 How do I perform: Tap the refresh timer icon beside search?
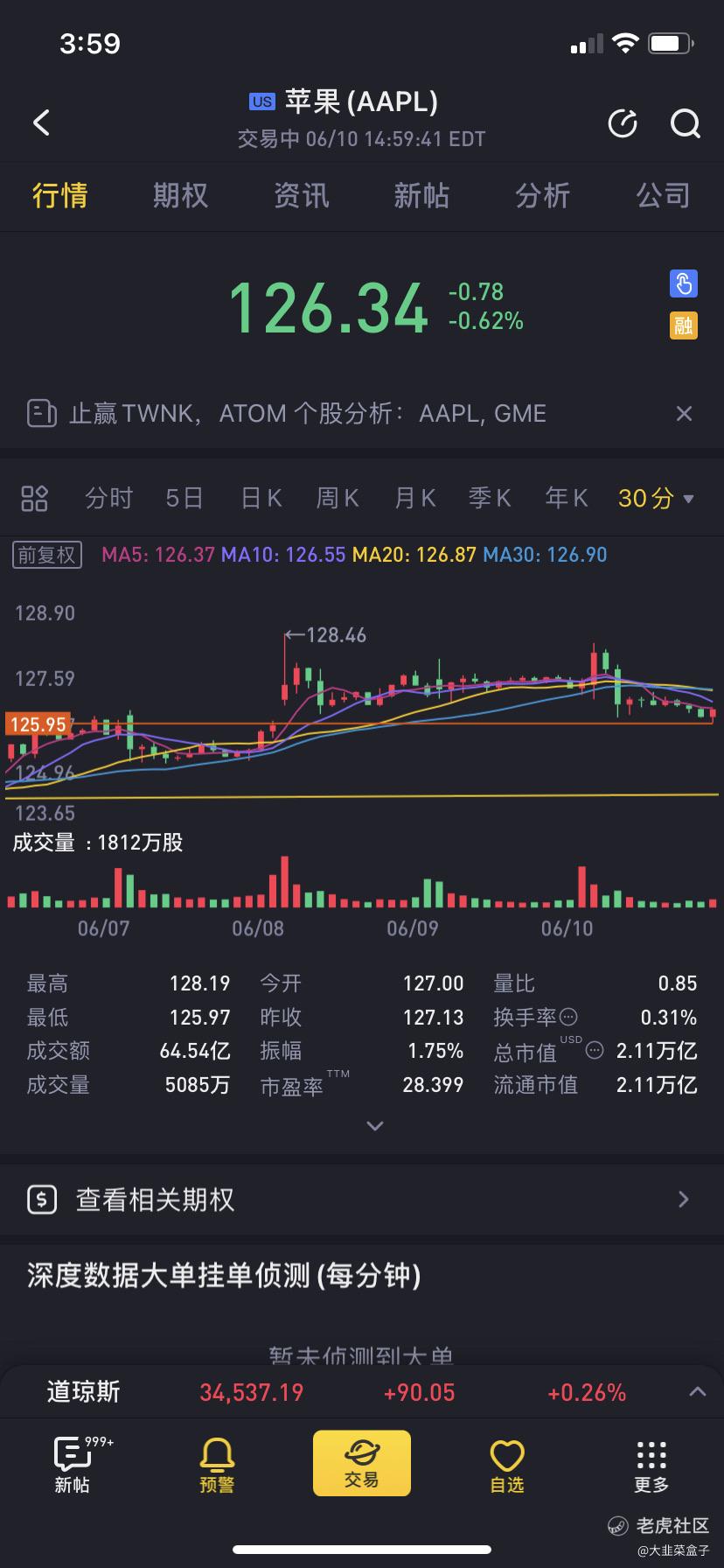623,124
